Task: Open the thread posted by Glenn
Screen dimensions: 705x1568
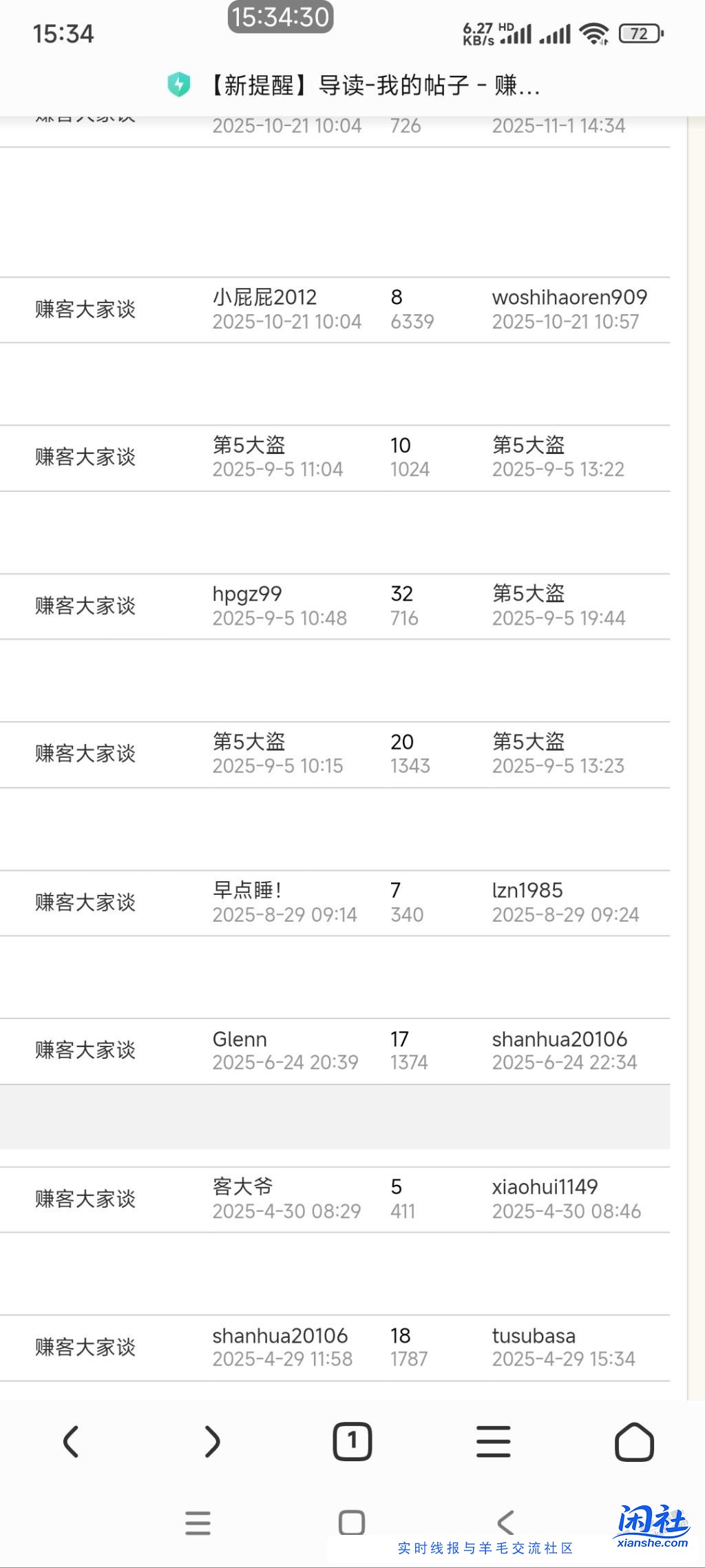Action: pos(239,1039)
